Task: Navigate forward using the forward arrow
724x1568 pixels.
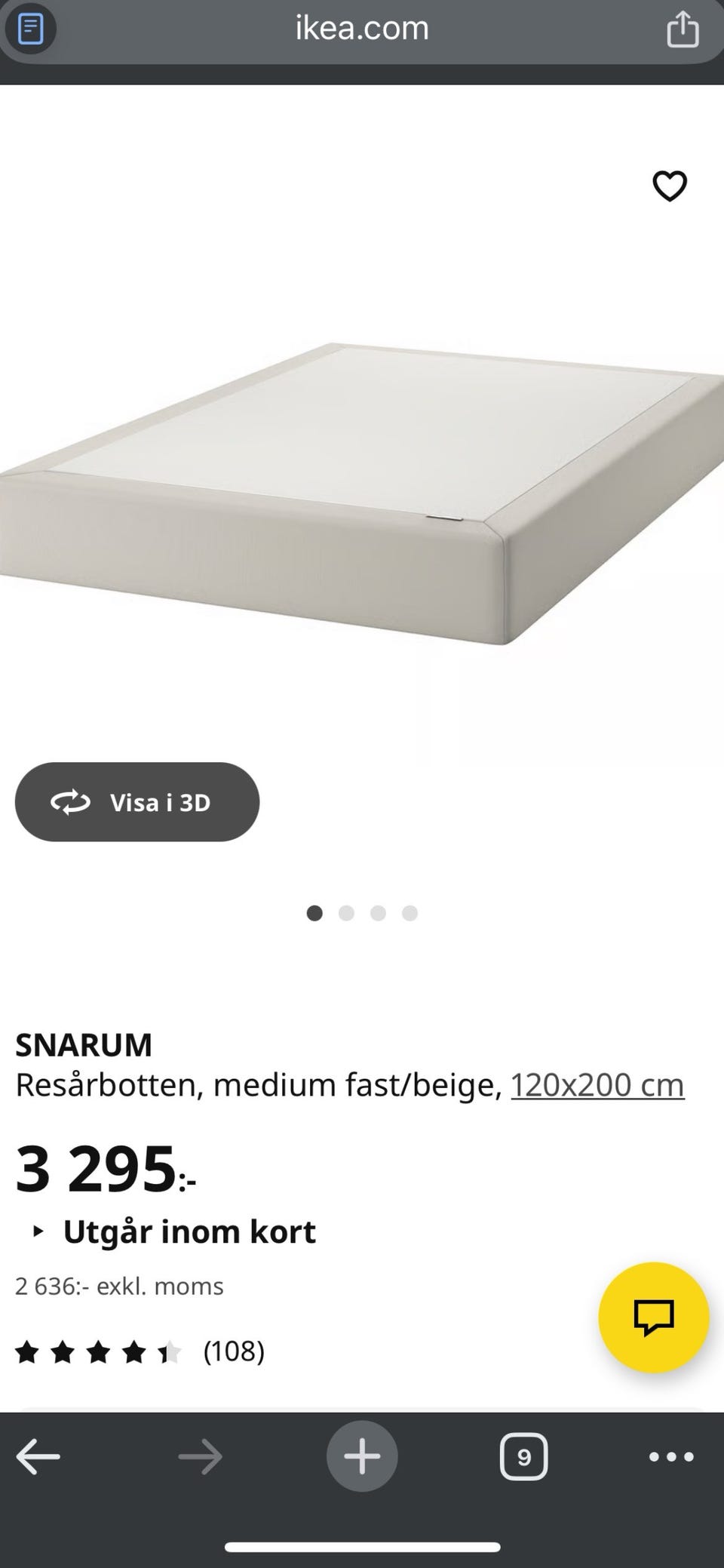Action: (201, 1456)
